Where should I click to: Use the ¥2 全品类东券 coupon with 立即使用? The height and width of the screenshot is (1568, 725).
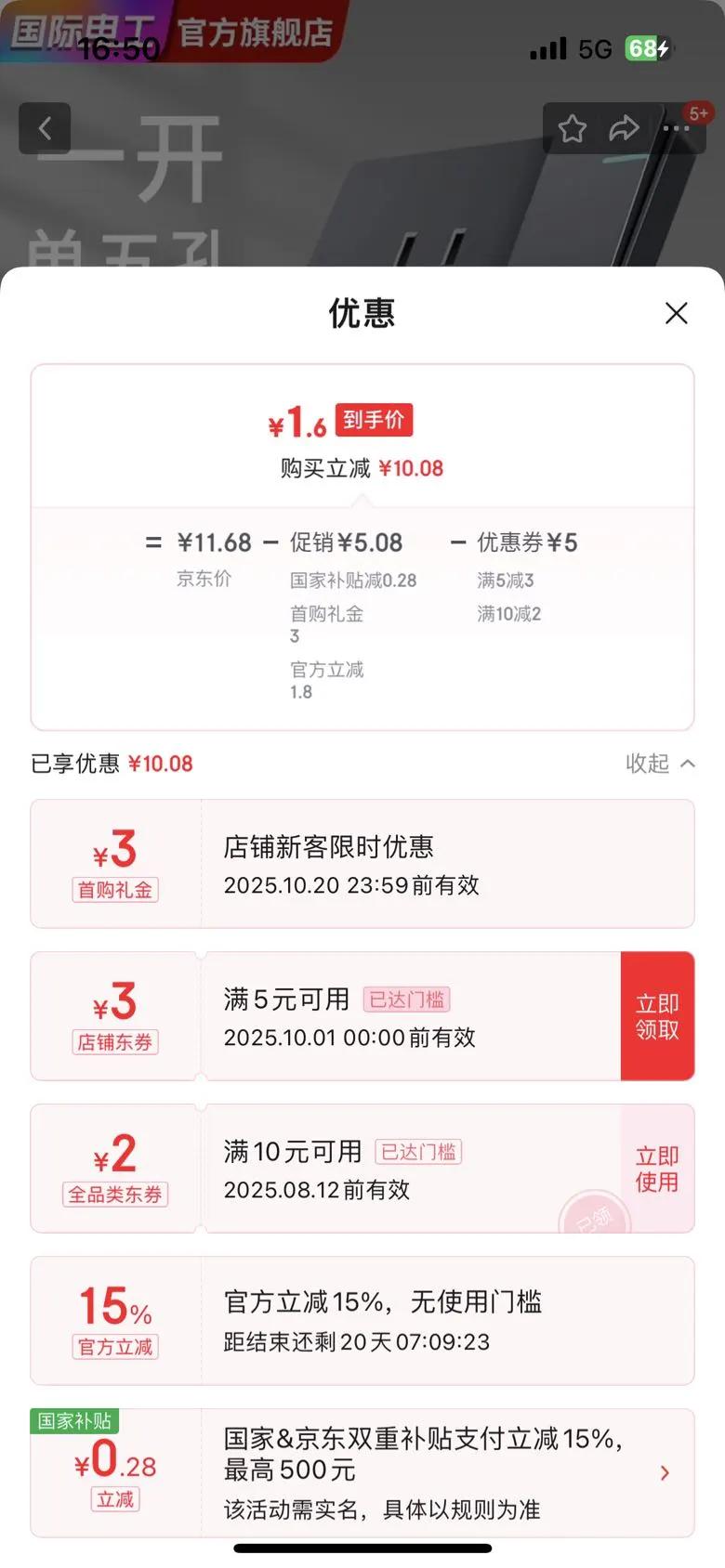(x=656, y=1169)
